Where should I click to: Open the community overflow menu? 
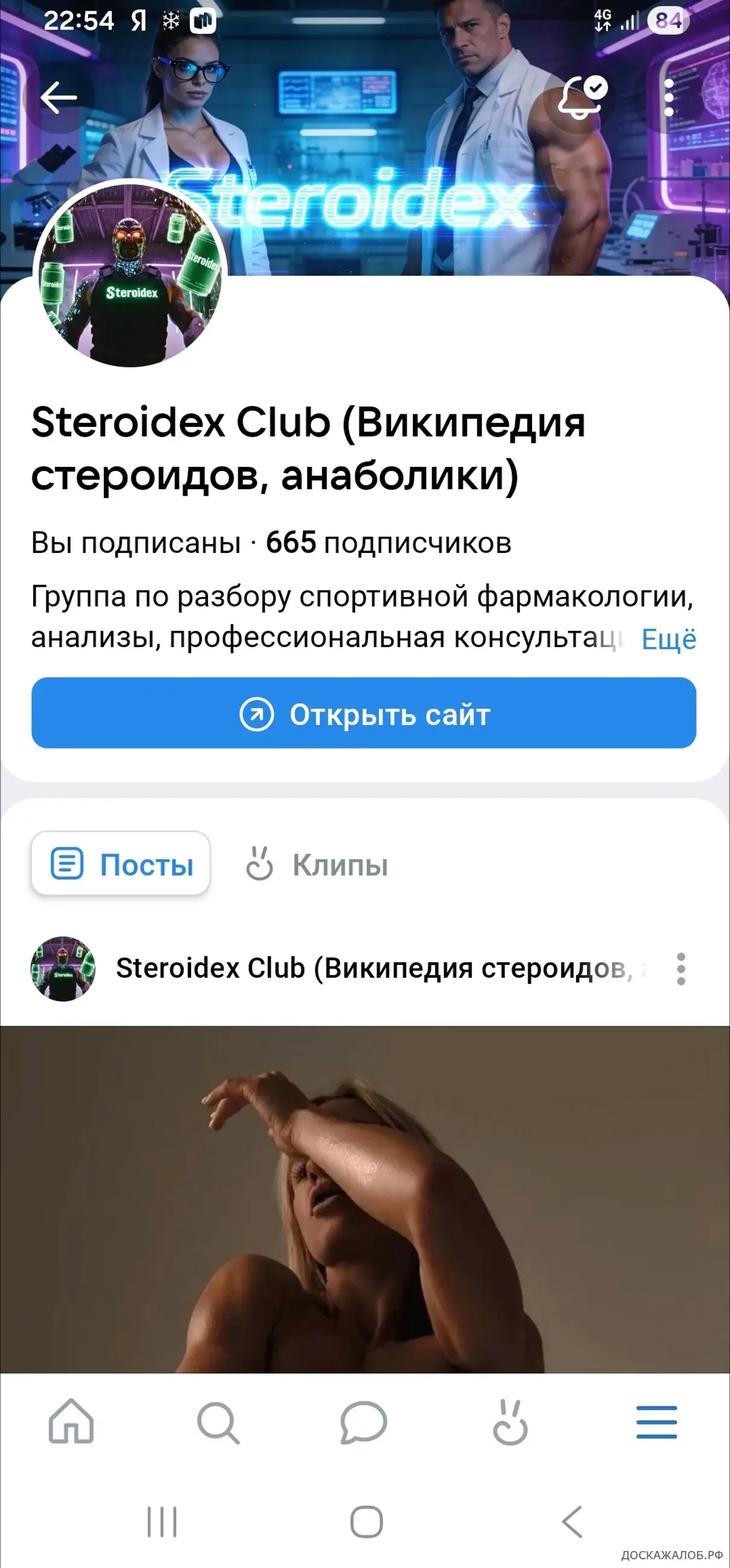click(x=668, y=97)
